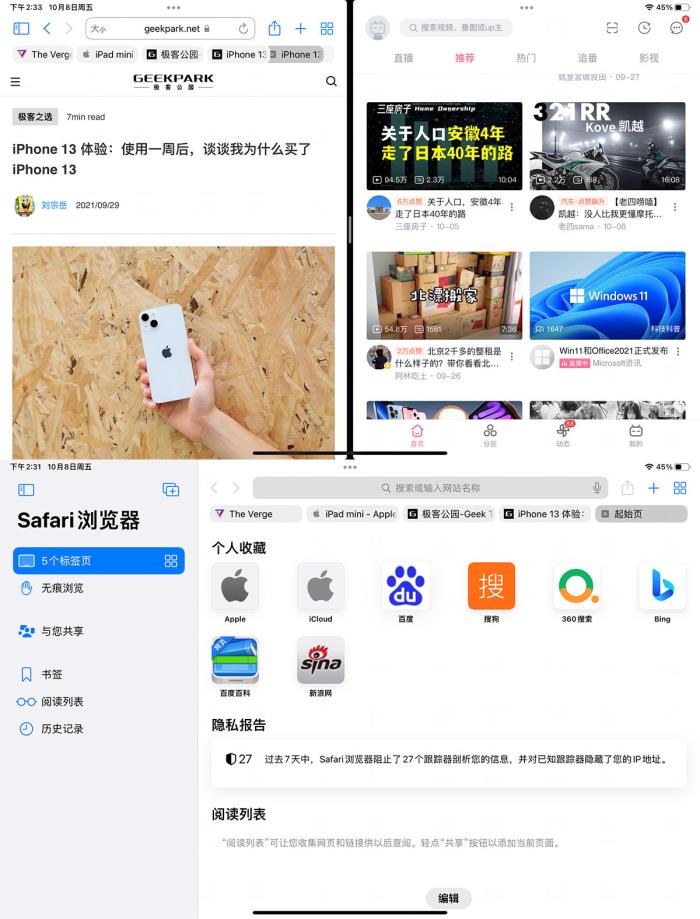Open the 新浪网 favorite
700x919 pixels.
320,666
